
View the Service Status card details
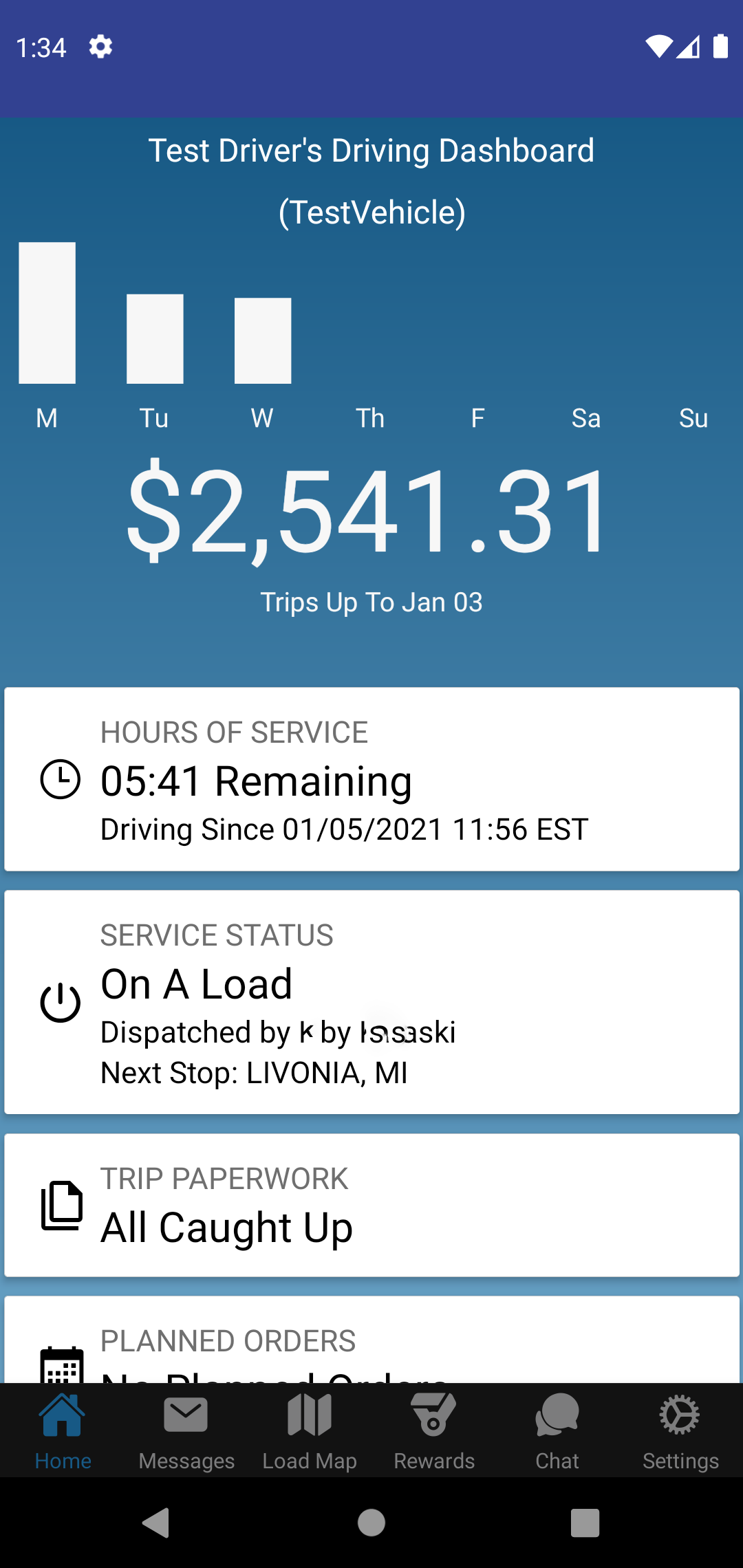point(371,1002)
